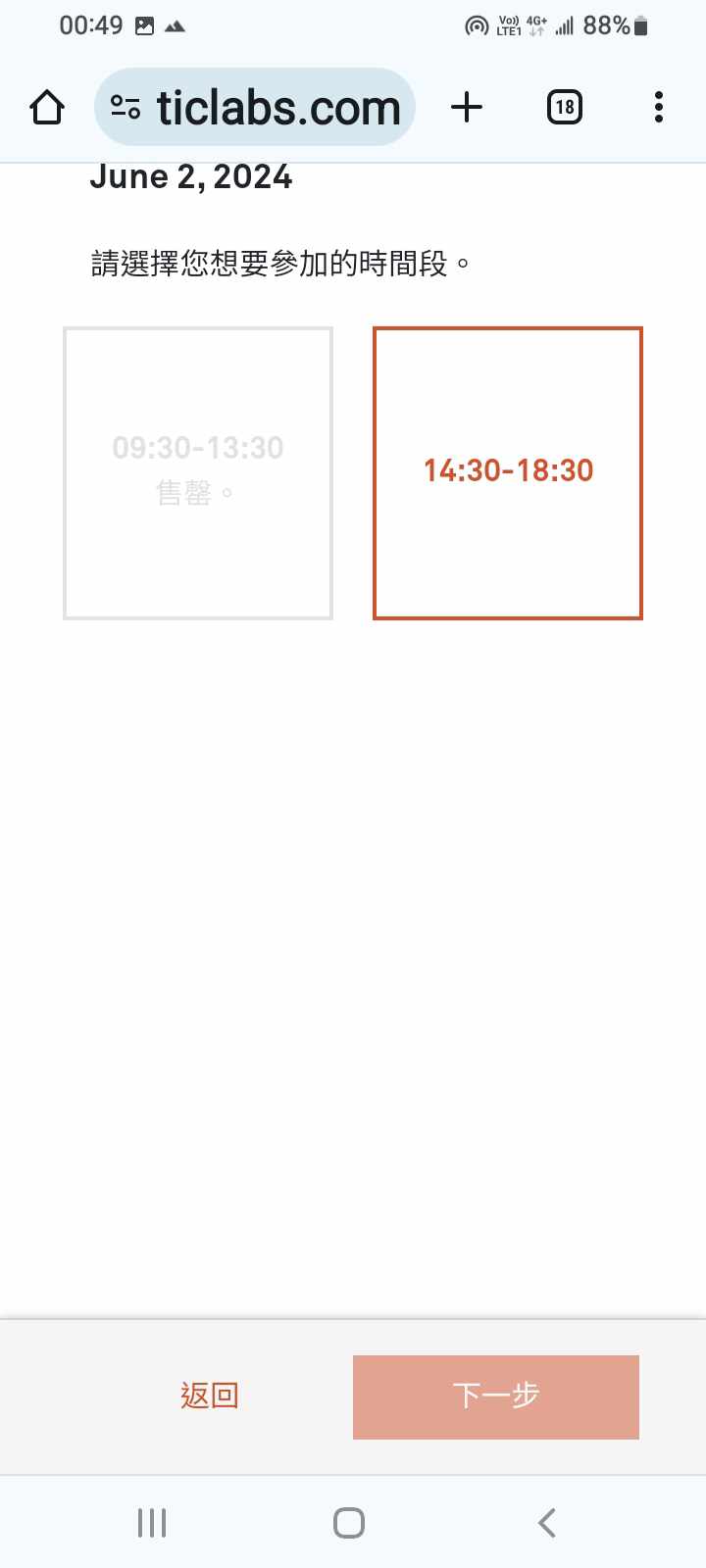Go back with the 返回 button

(x=209, y=1395)
